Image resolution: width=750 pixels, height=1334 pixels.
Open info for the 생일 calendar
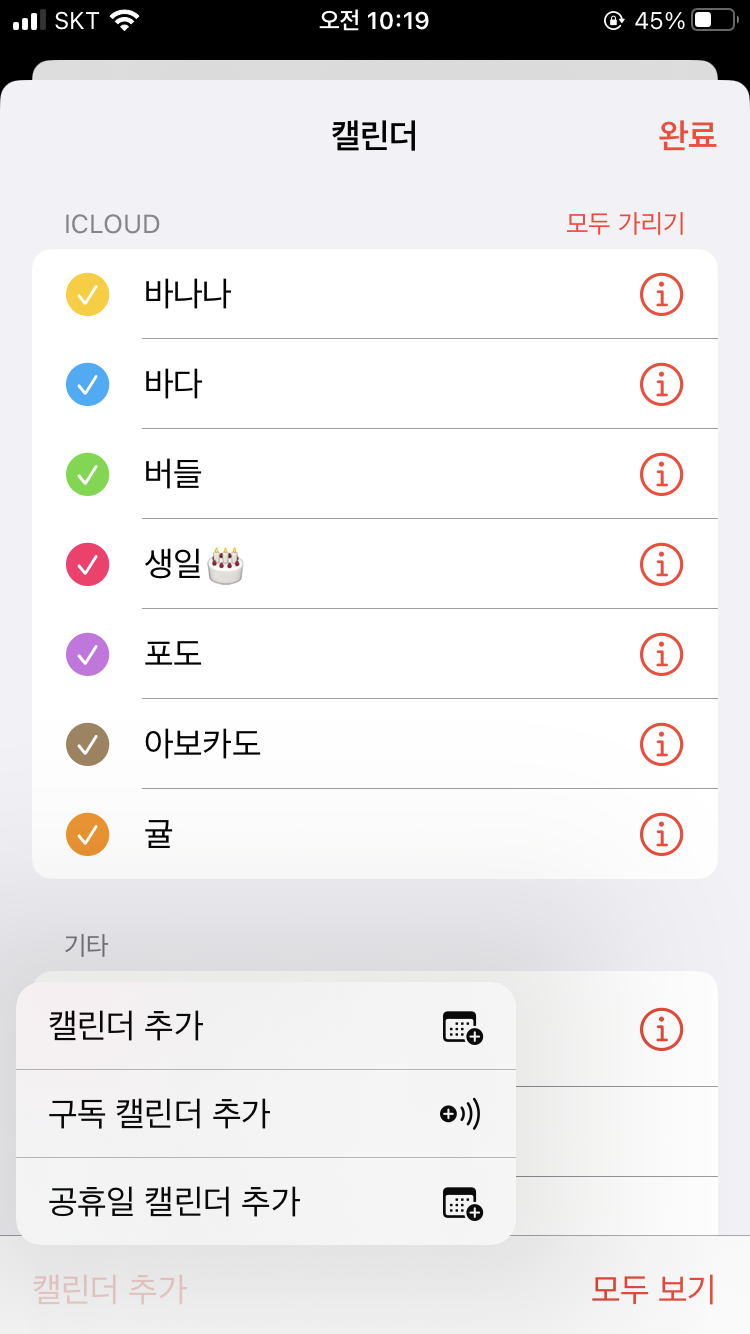click(x=660, y=564)
